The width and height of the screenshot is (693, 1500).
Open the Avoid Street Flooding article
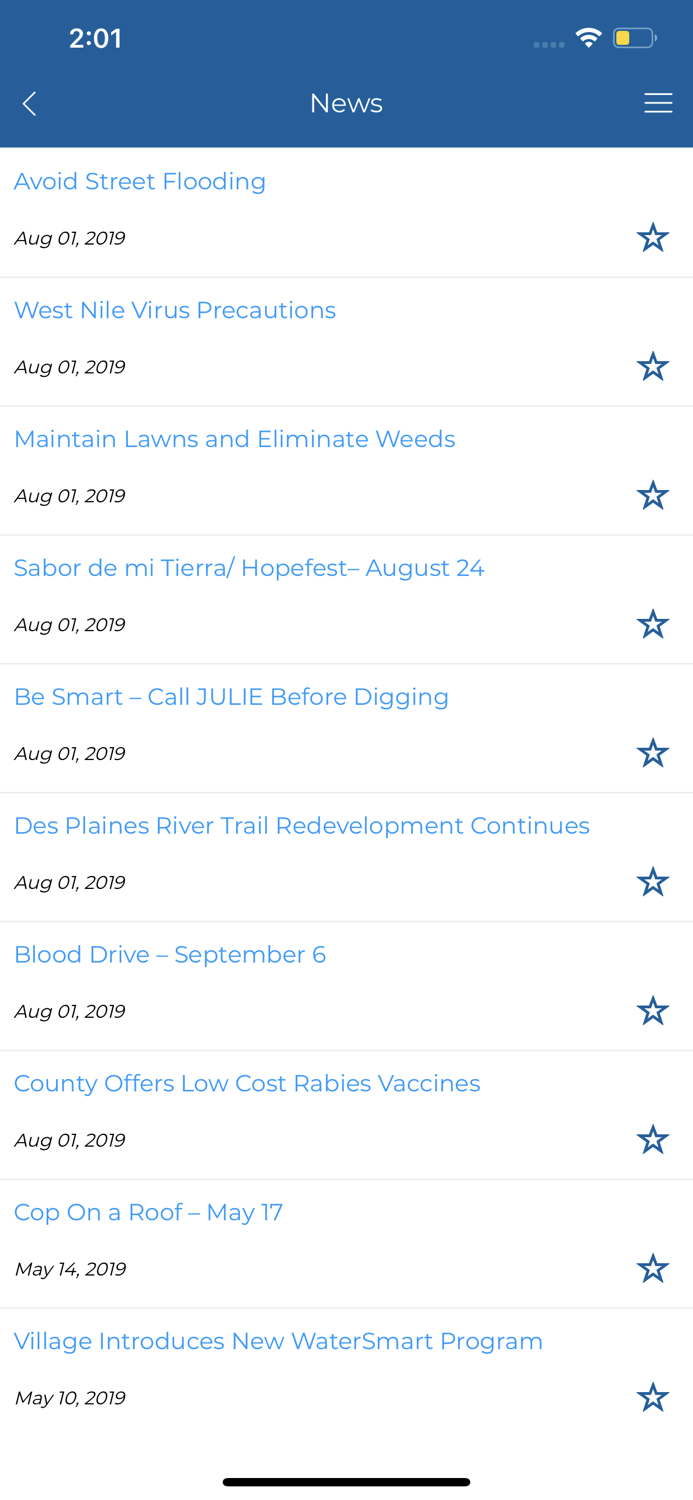point(140,182)
